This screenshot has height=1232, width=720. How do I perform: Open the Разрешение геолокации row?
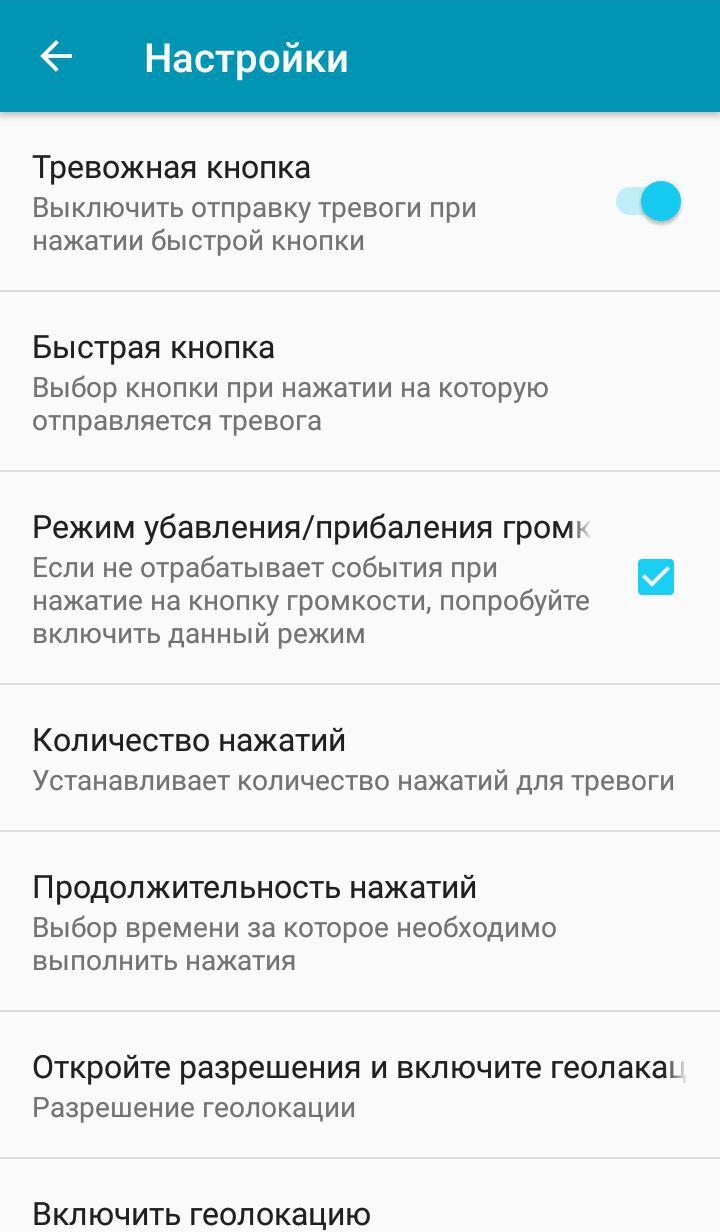click(360, 1085)
